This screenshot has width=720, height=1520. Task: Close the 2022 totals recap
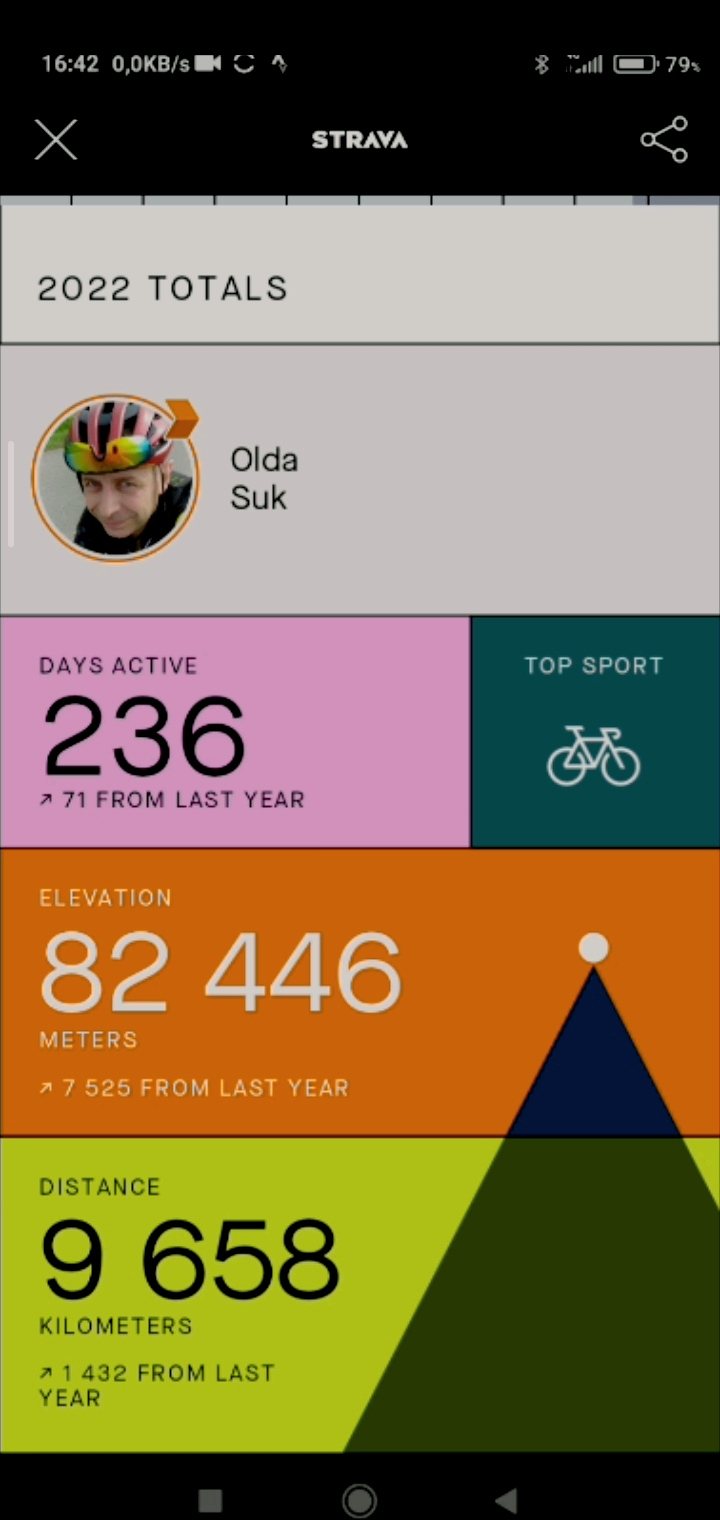coord(56,140)
